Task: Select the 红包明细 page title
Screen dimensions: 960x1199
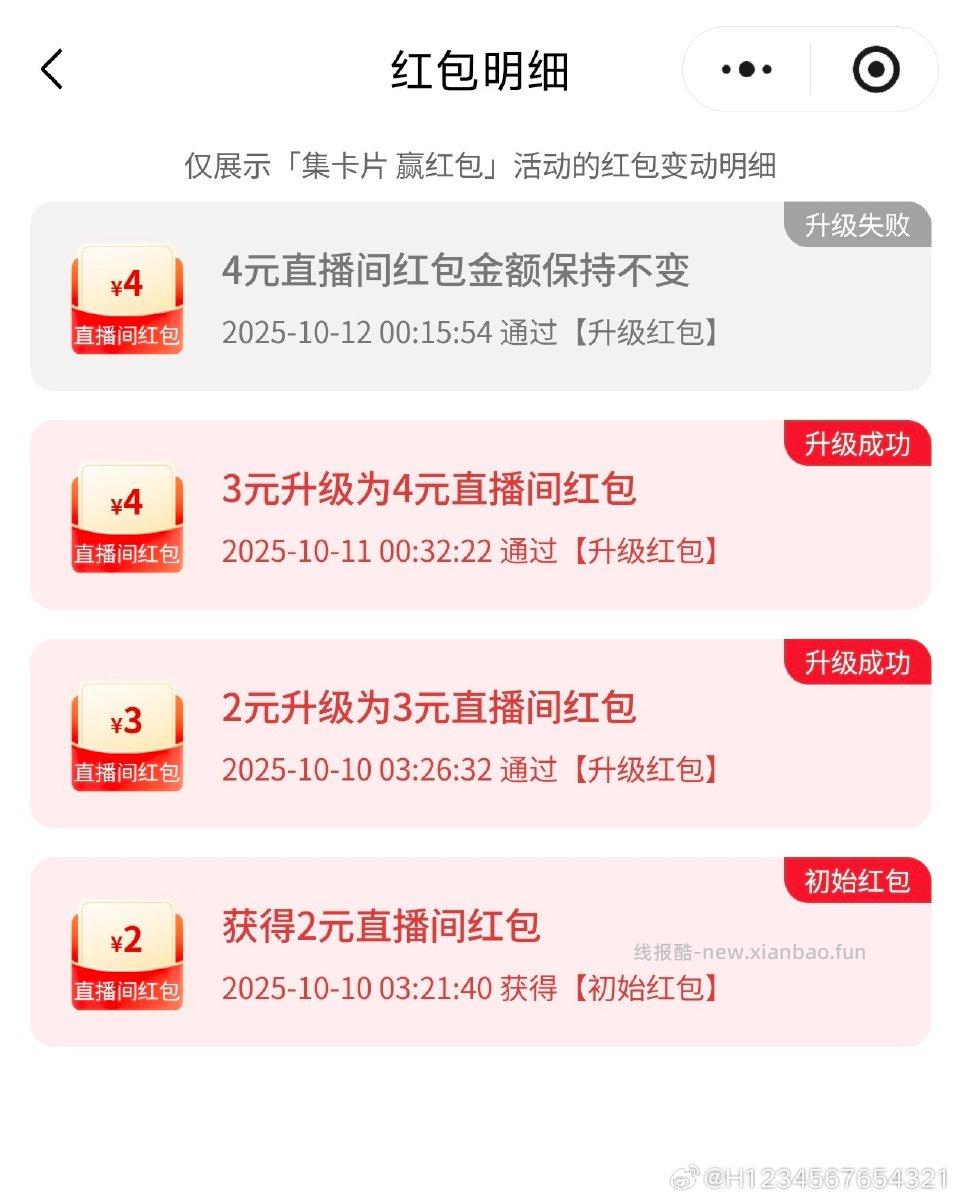Action: (480, 70)
